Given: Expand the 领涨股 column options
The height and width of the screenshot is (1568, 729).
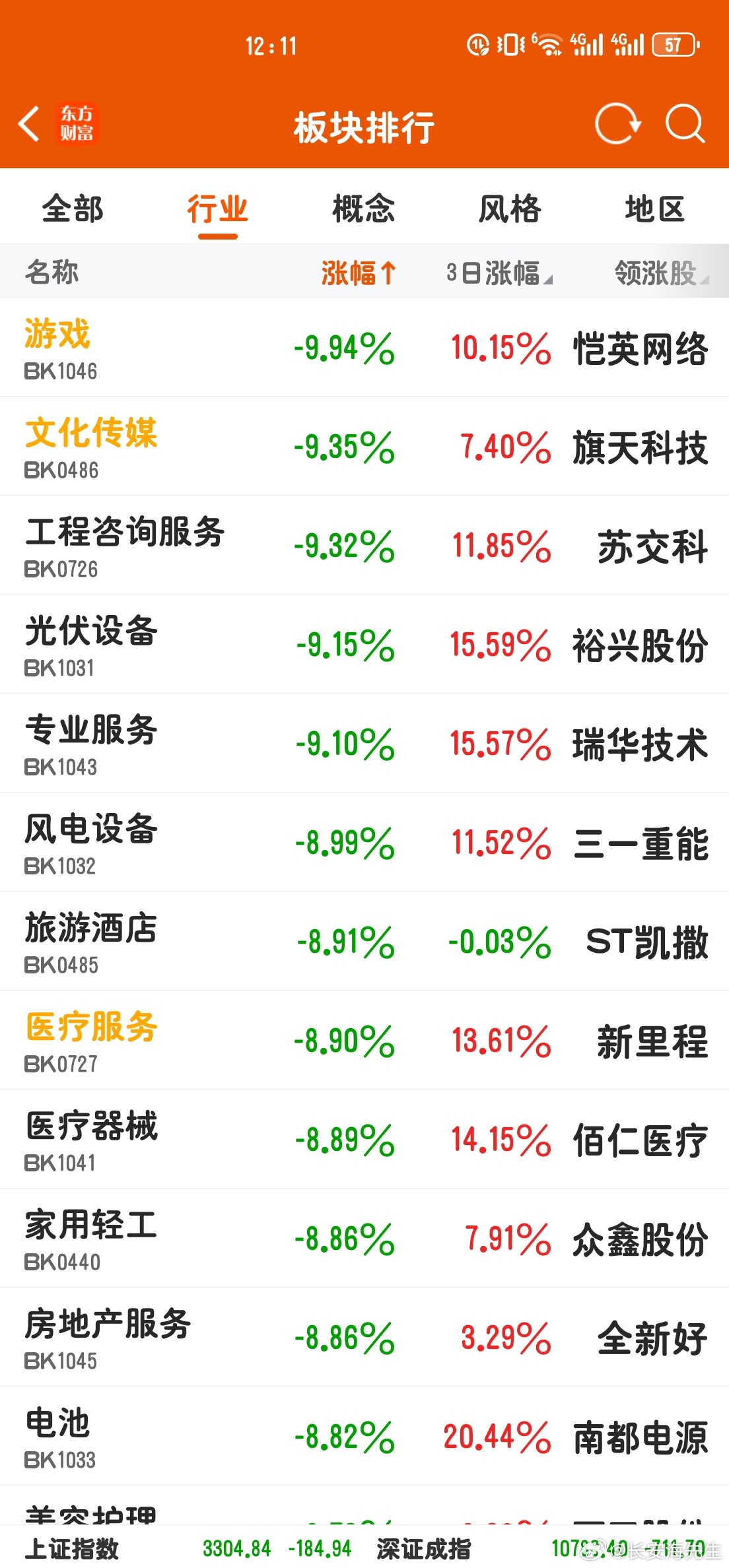Looking at the screenshot, I should point(661,273).
